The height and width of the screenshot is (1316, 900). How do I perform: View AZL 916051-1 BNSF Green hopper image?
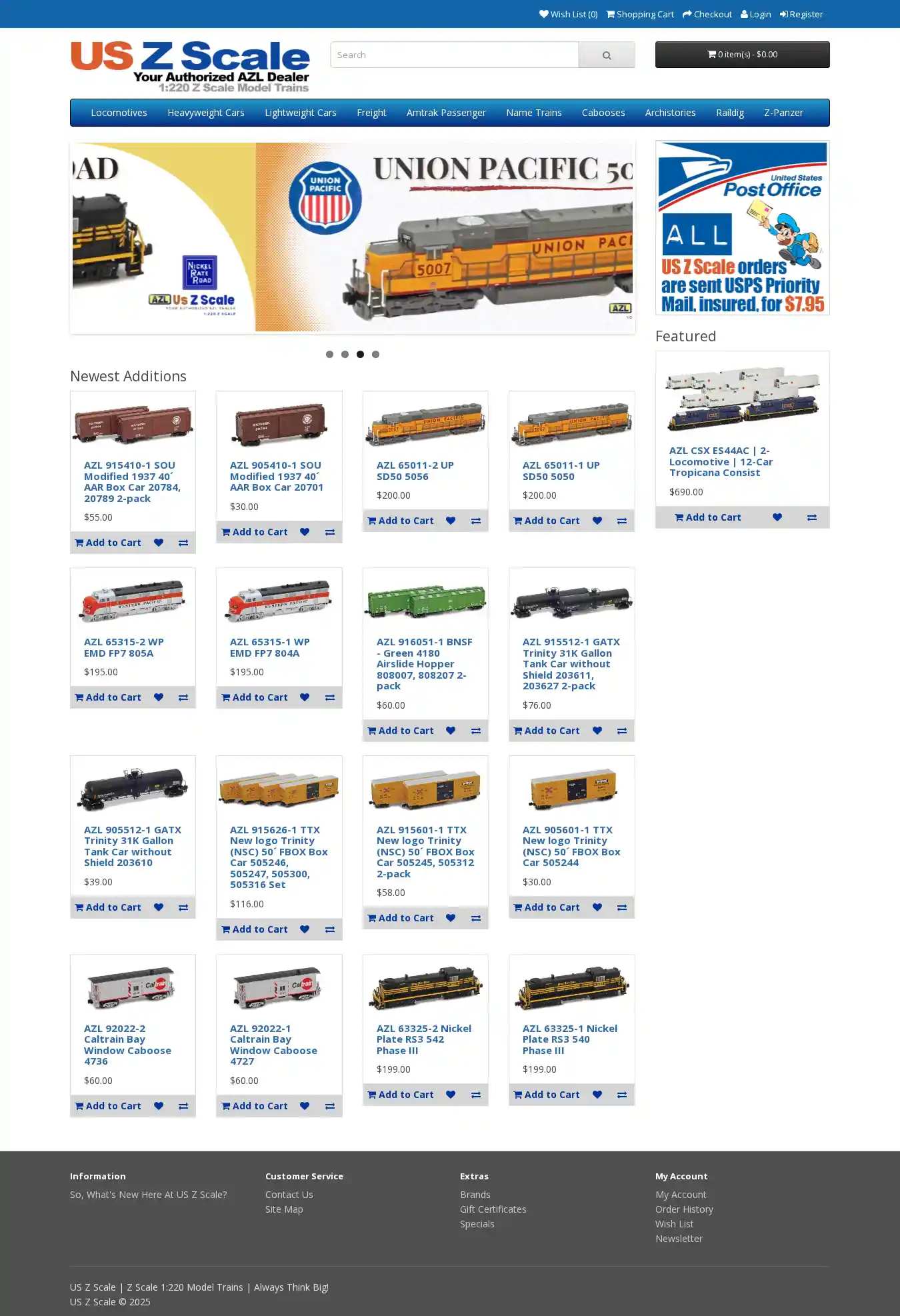425,600
